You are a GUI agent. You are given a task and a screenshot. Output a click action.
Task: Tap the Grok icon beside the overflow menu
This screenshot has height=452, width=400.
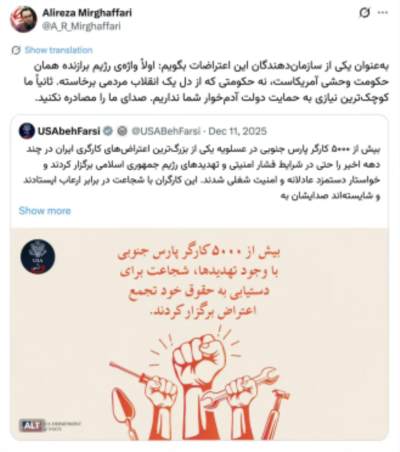pos(364,13)
